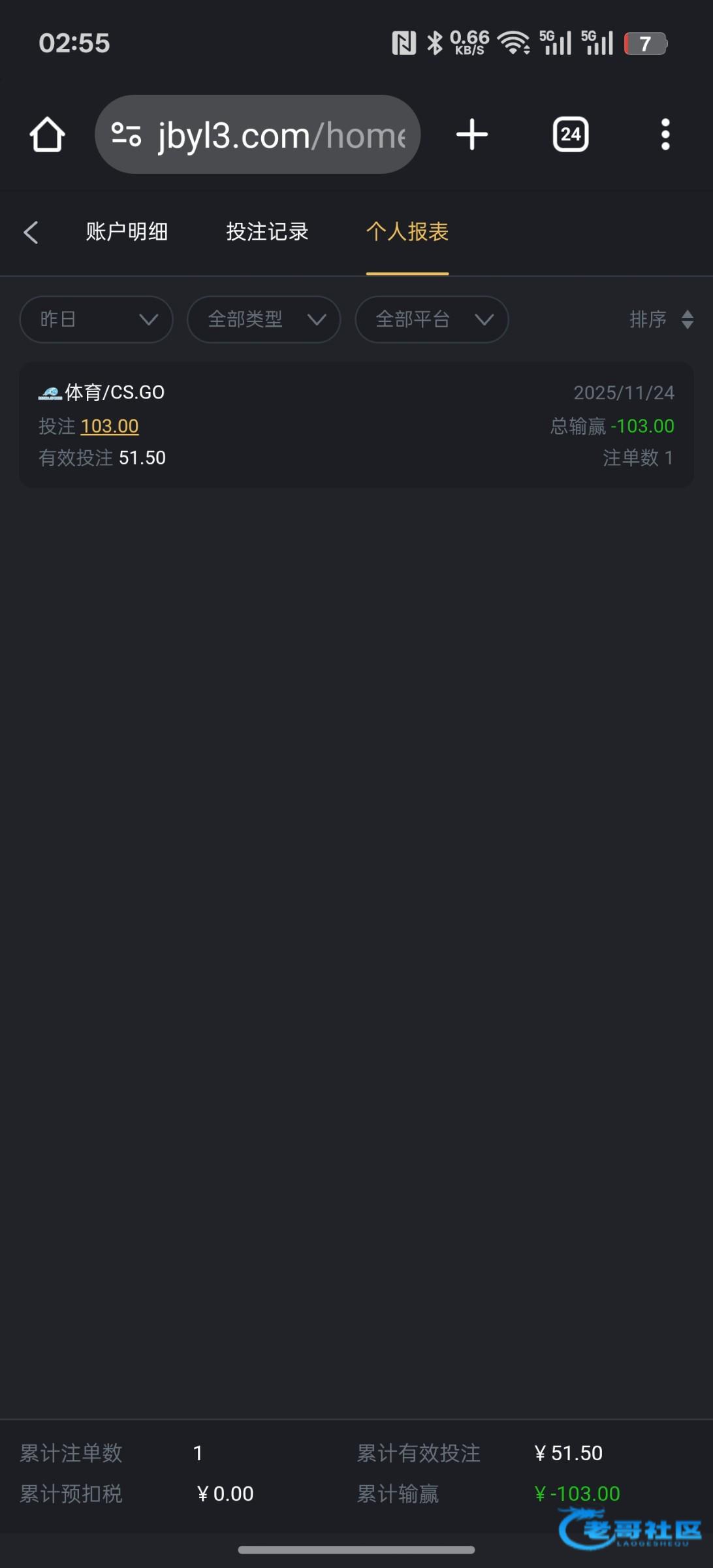Expand the 全部平台 platform dropdown

[432, 319]
